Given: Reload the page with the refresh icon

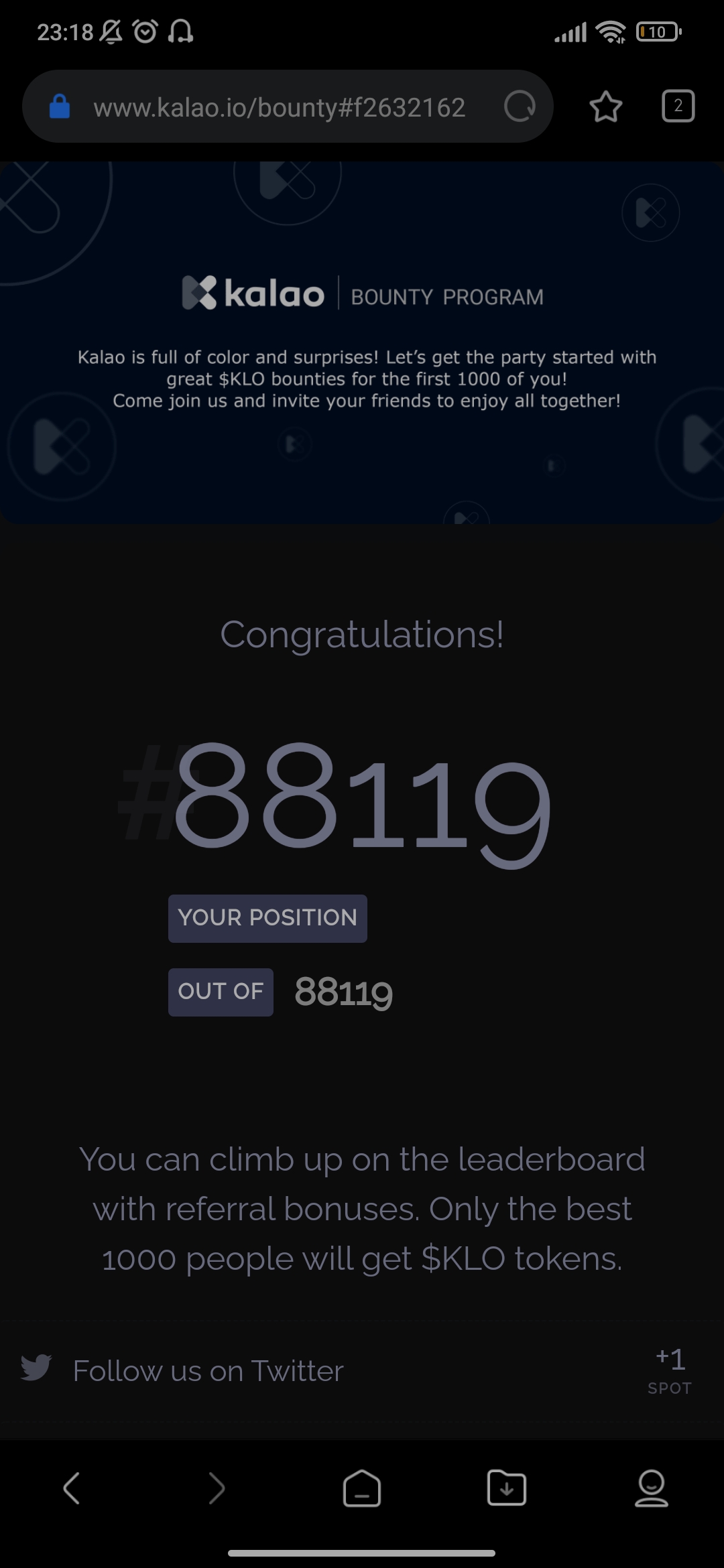Looking at the screenshot, I should point(520,107).
